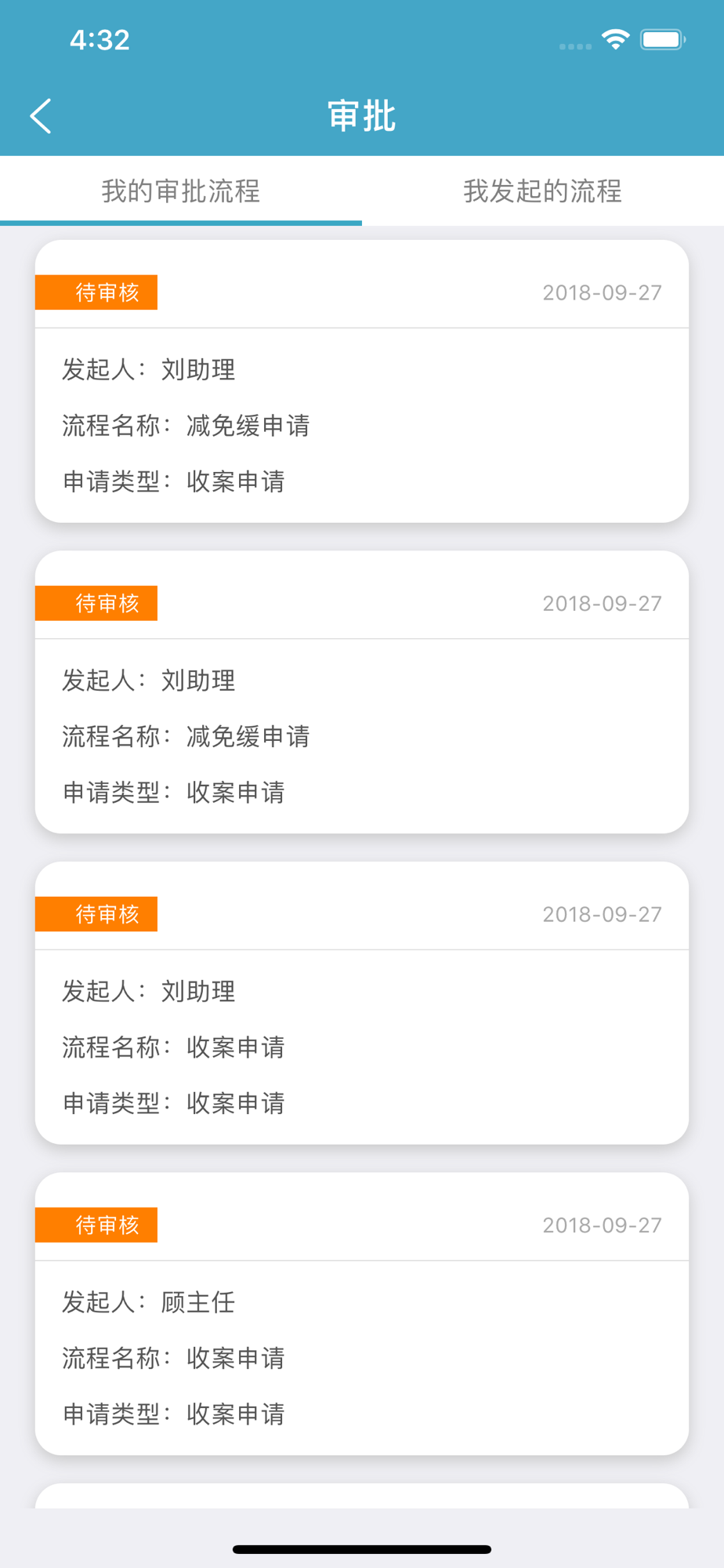724x1568 pixels.
Task: Switch to the 我发起的流程 tab
Action: coord(543,191)
